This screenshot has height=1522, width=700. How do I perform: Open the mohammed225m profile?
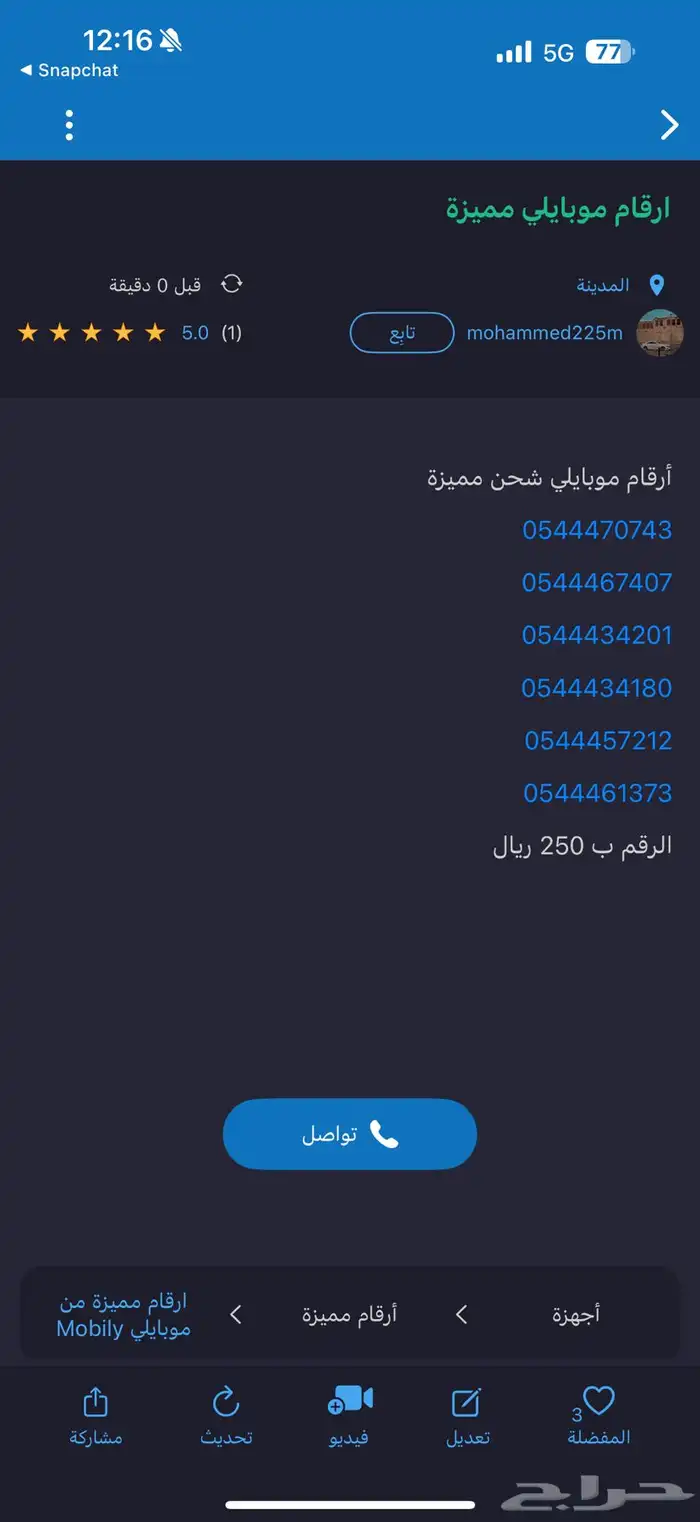(x=544, y=333)
